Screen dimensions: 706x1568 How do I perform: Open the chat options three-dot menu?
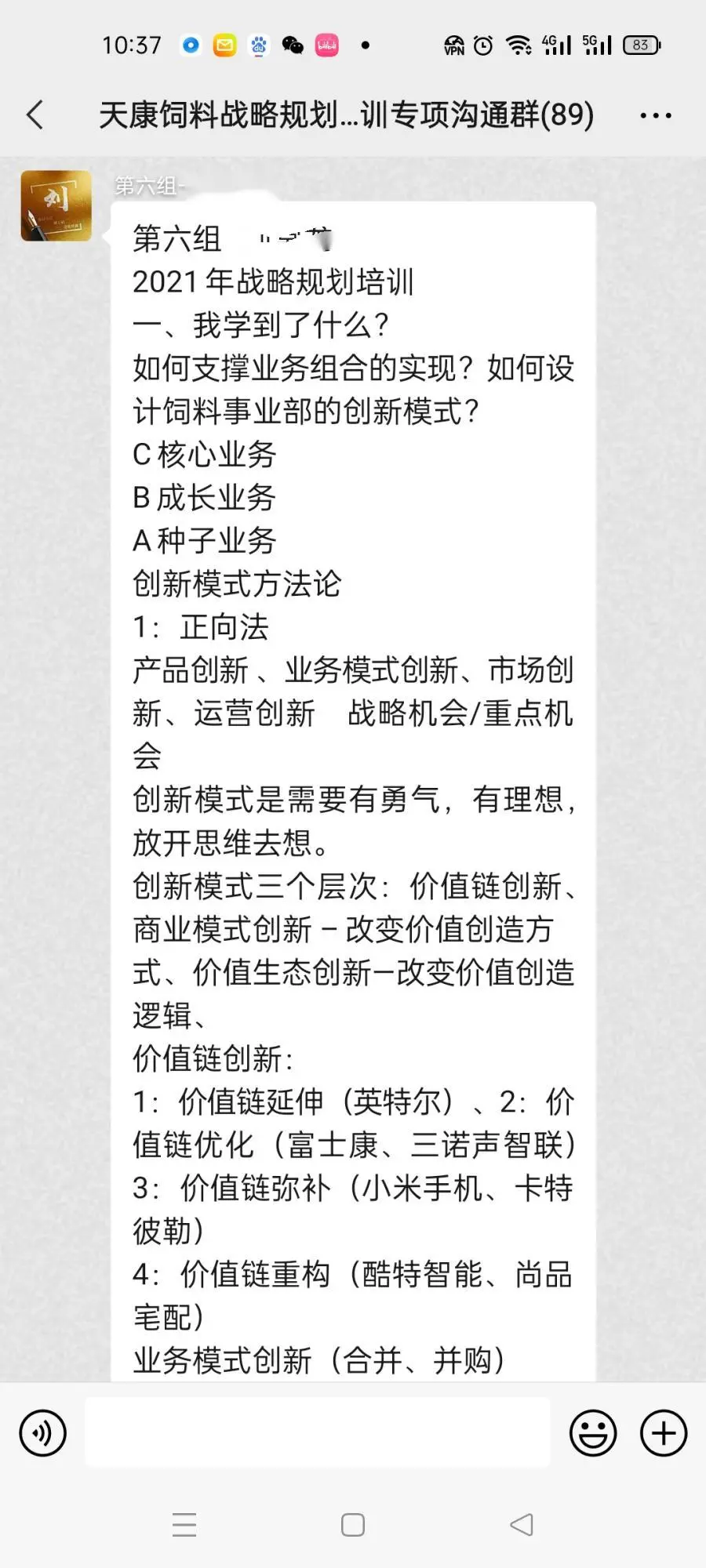click(655, 116)
